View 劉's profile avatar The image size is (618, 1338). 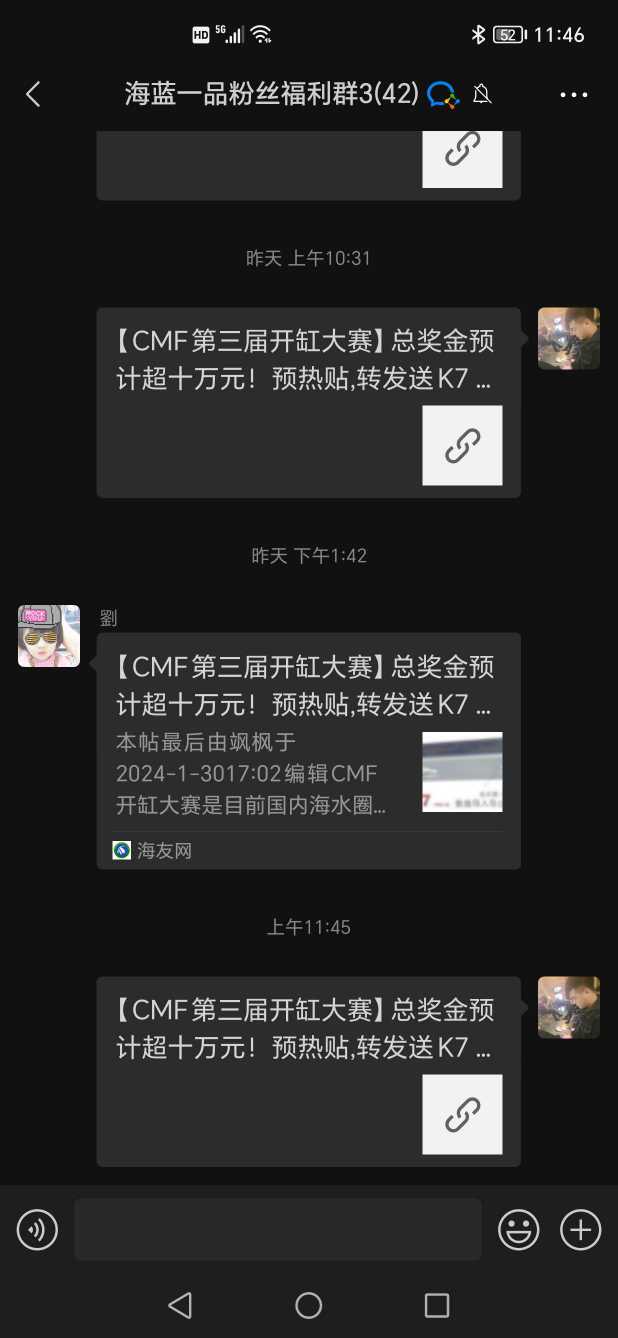point(49,636)
